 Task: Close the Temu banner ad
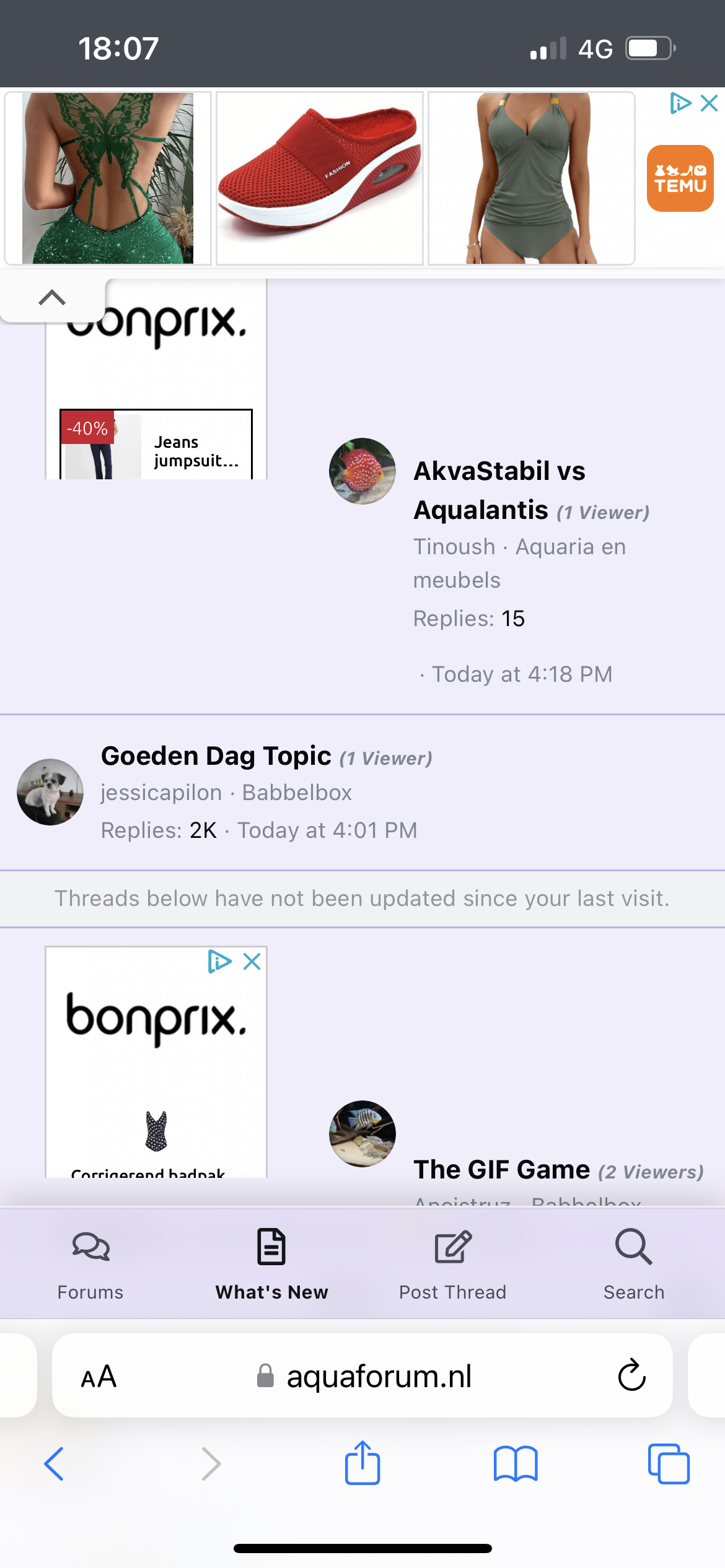[x=710, y=103]
